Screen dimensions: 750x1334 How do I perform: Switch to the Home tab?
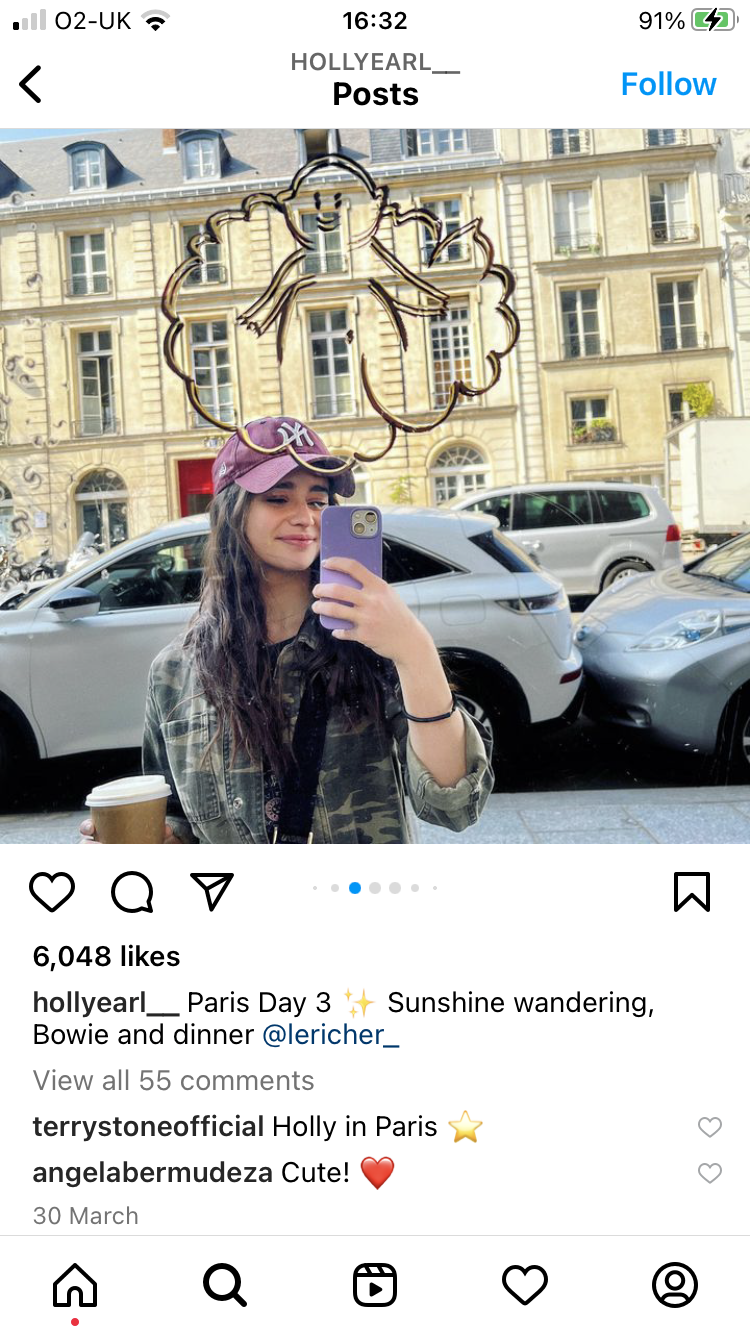75,1285
